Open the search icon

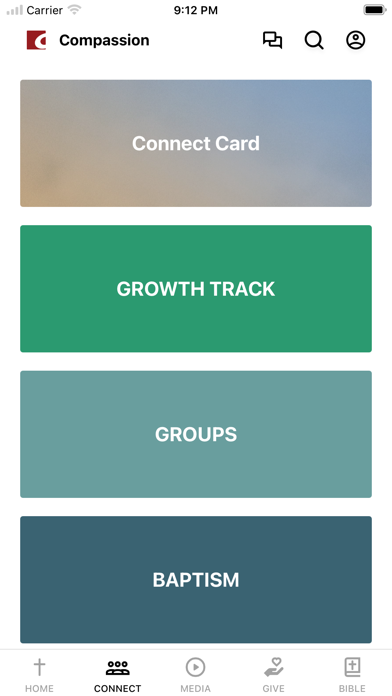[314, 40]
